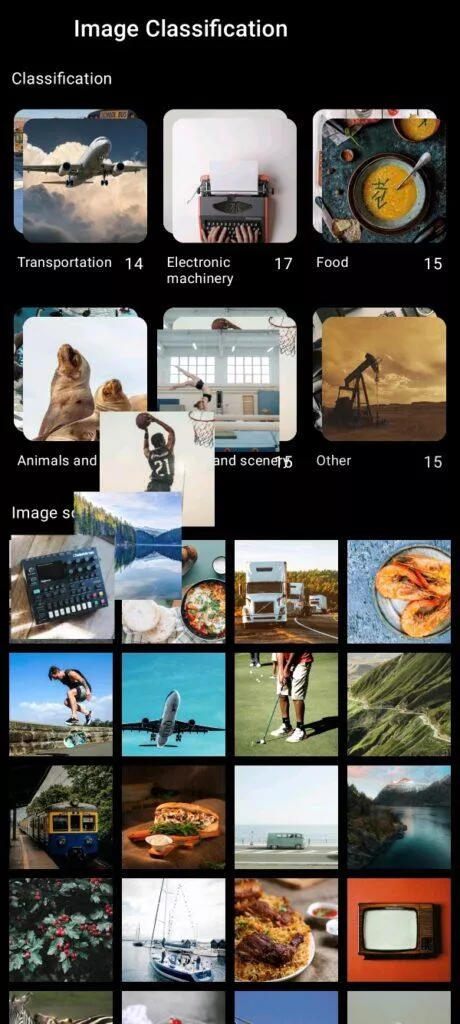The width and height of the screenshot is (460, 1024).
Task: Select the rice and meat dish photo
Action: pyautogui.click(x=286, y=929)
